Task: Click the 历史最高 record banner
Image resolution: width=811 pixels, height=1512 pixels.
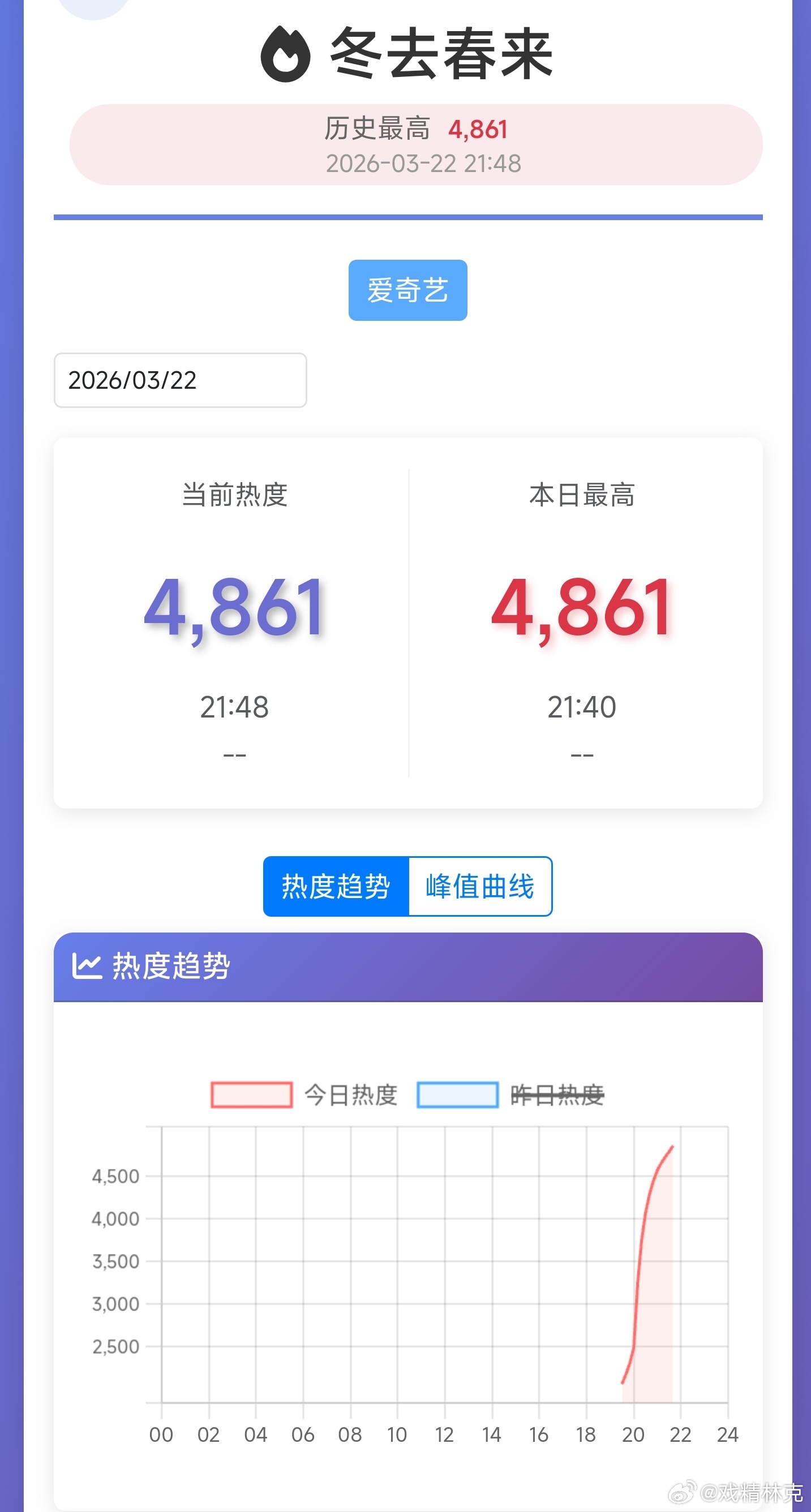Action: click(x=405, y=144)
